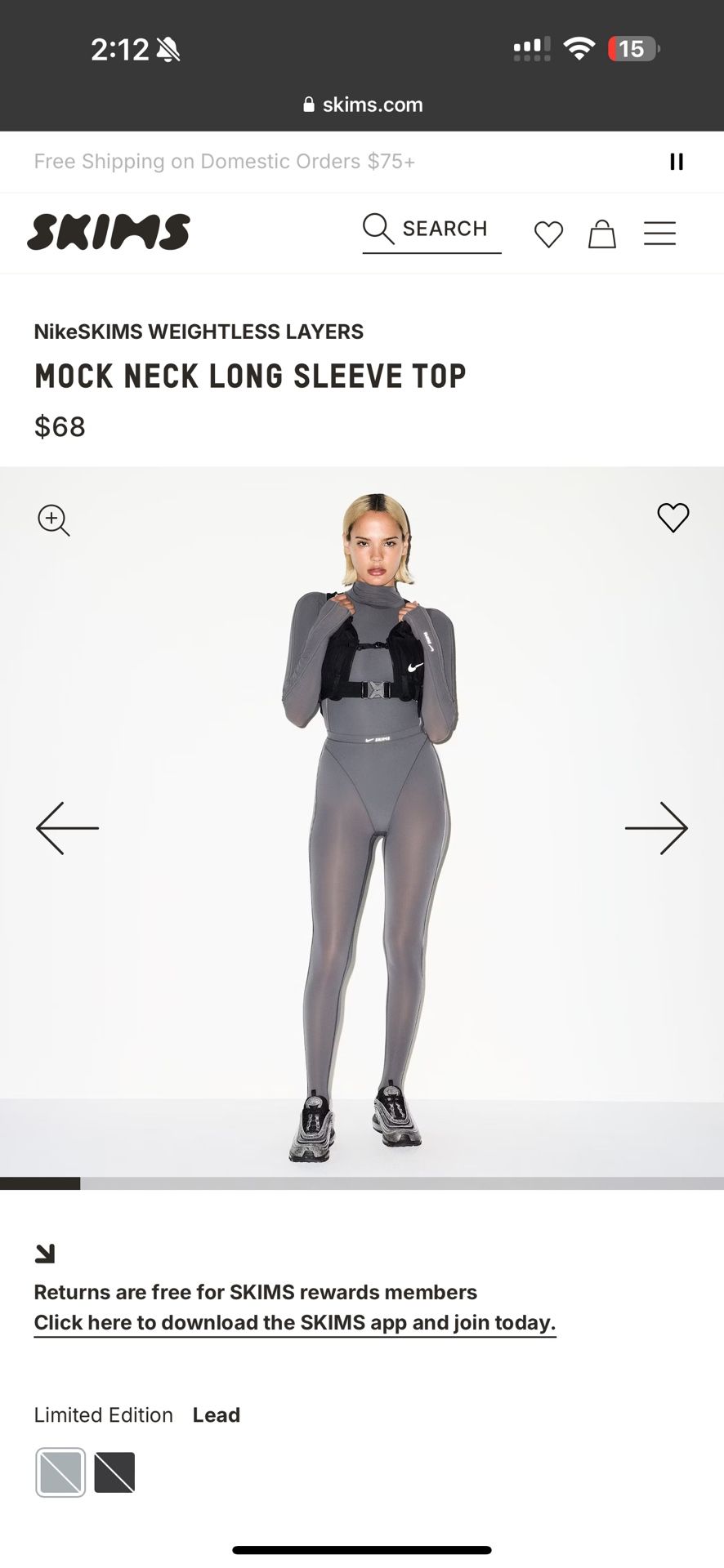Show the previous product image
The image size is (724, 1568).
coord(67,828)
